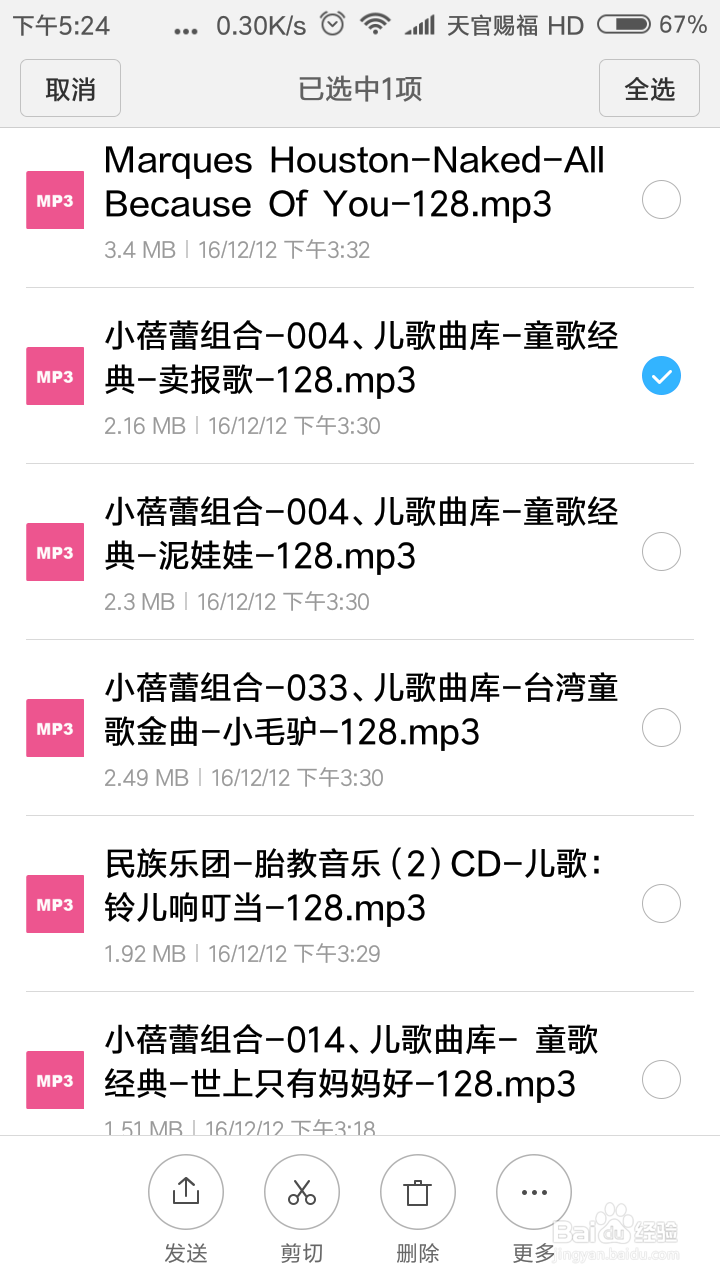Viewport: 720px width, 1280px height.
Task: Tap the Delete (删除) trash icon
Action: coord(418,1192)
